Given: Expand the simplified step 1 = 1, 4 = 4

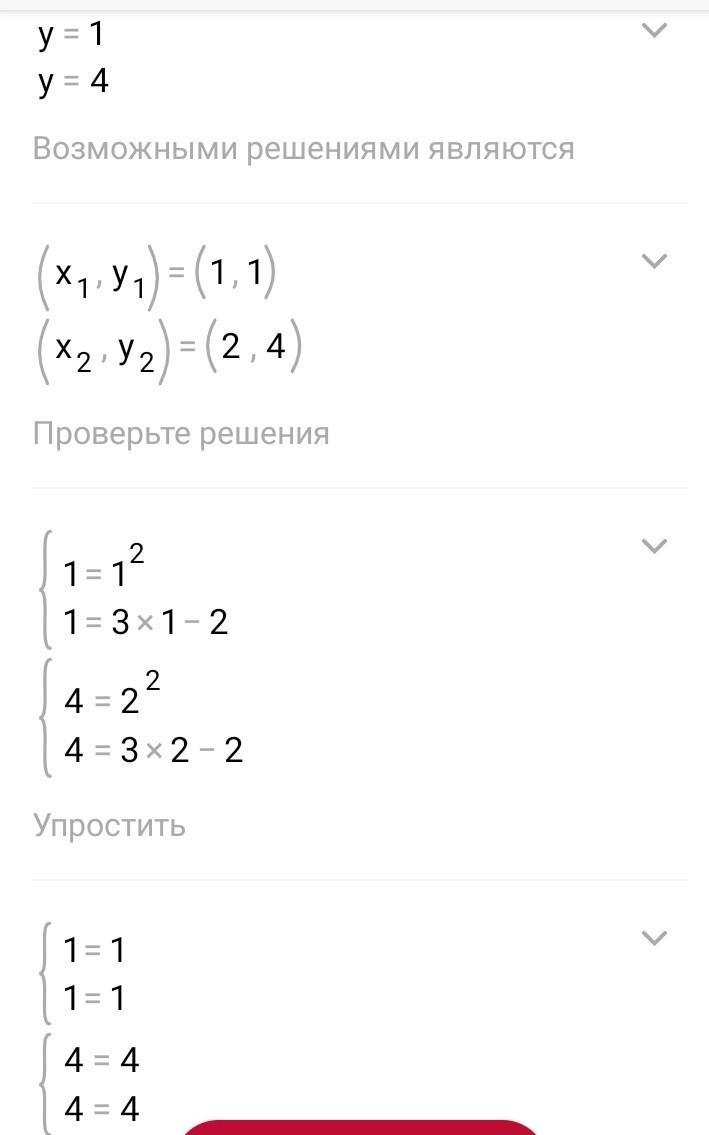Looking at the screenshot, I should (654, 938).
